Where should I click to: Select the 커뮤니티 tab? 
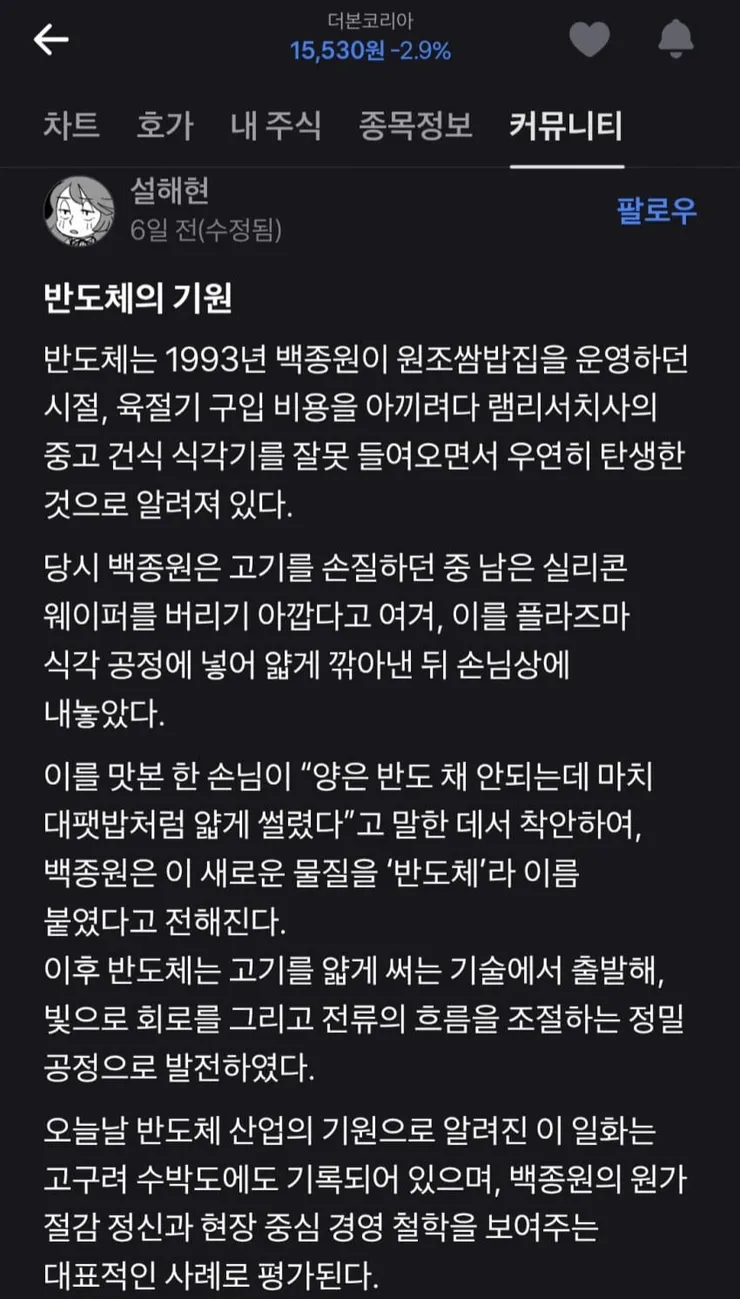pyautogui.click(x=566, y=126)
